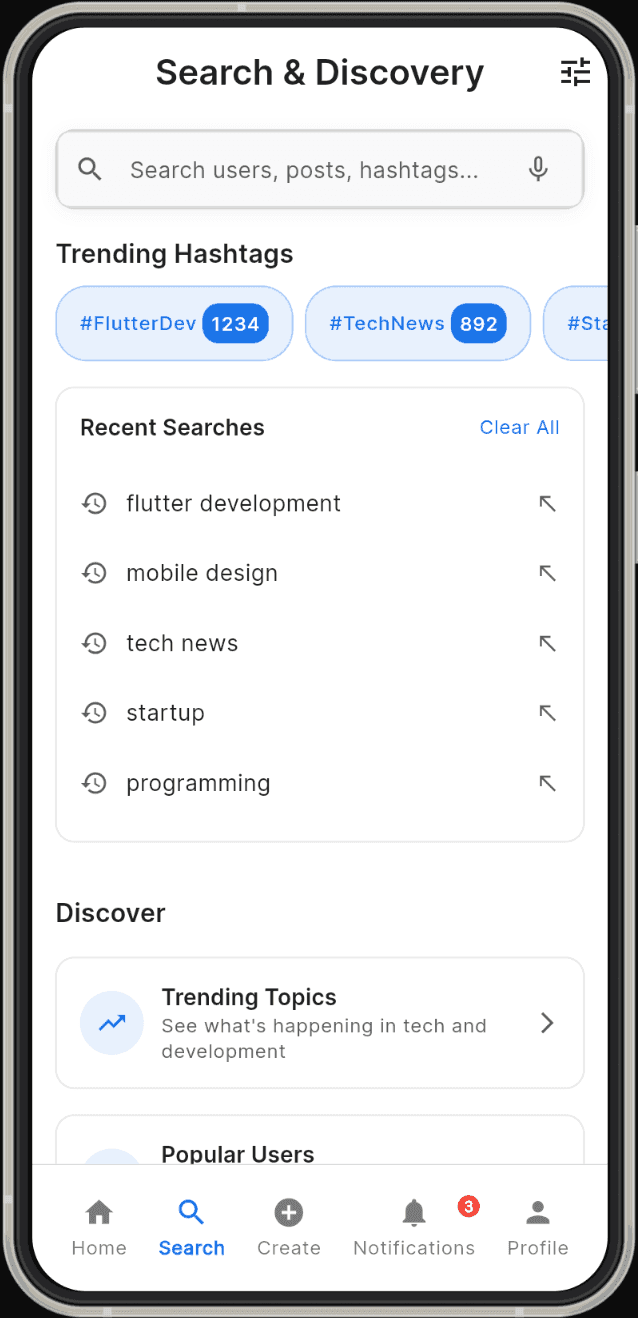638x1318 pixels.
Task: Open the filter settings icon
Action: click(575, 72)
